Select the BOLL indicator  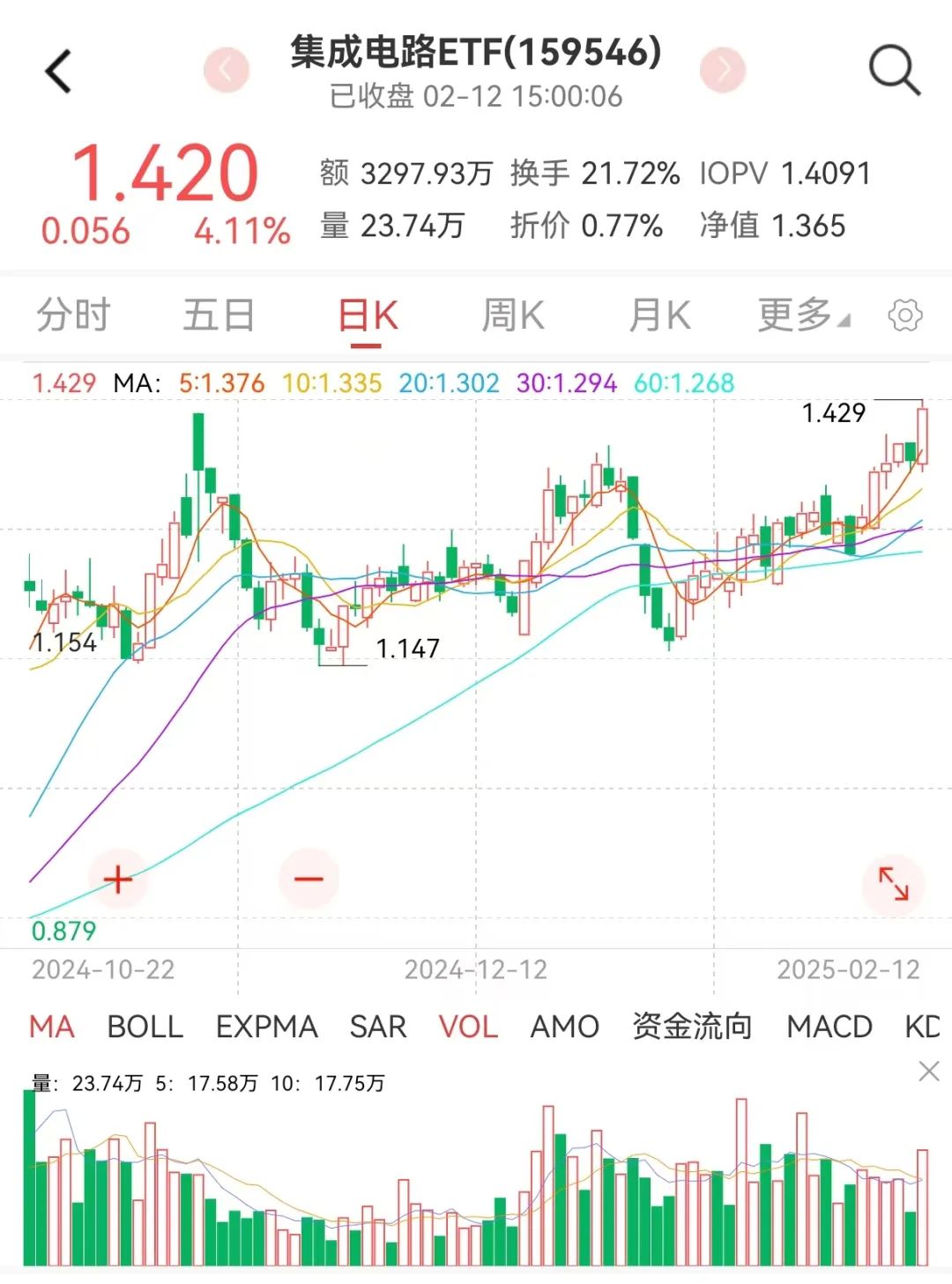(x=145, y=1027)
